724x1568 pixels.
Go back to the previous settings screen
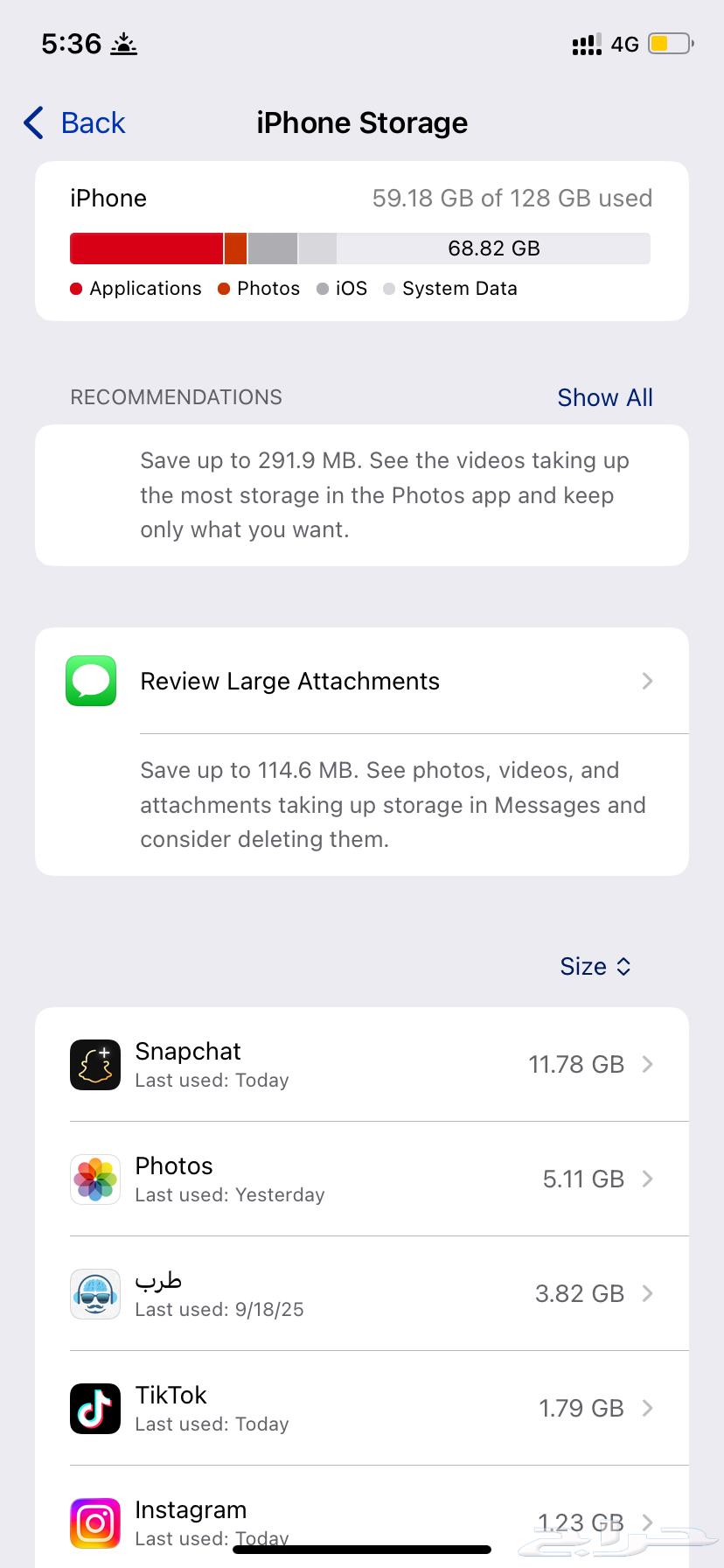pyautogui.click(x=74, y=122)
